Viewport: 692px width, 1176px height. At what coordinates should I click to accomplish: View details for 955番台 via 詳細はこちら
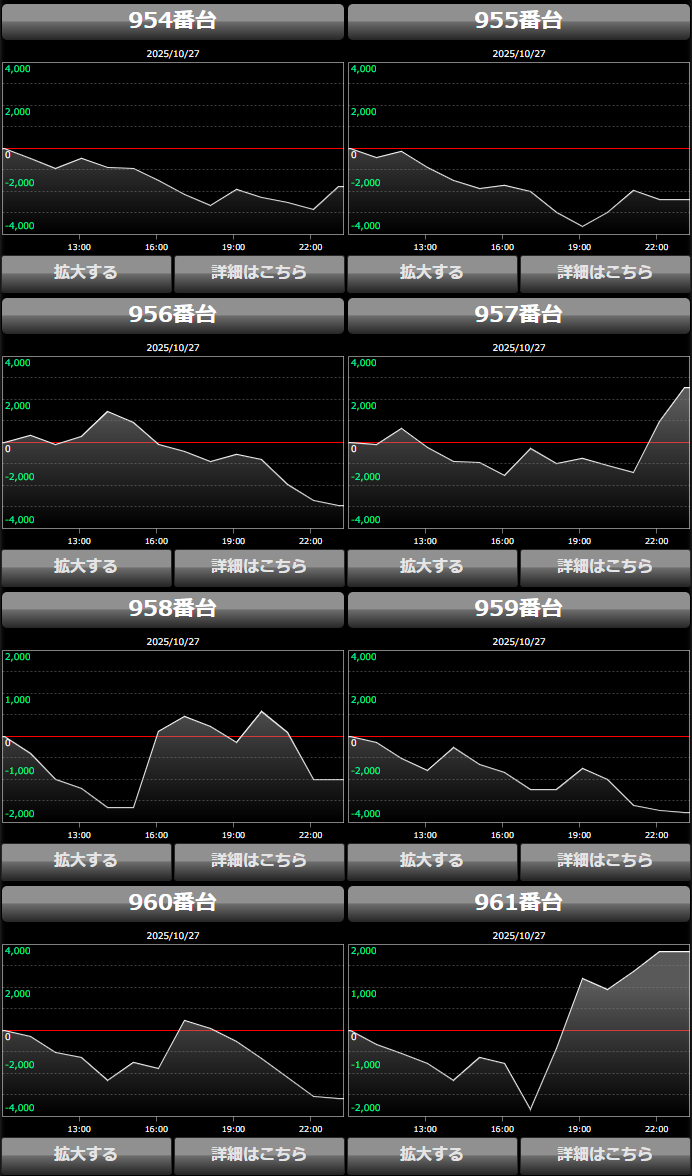(605, 272)
